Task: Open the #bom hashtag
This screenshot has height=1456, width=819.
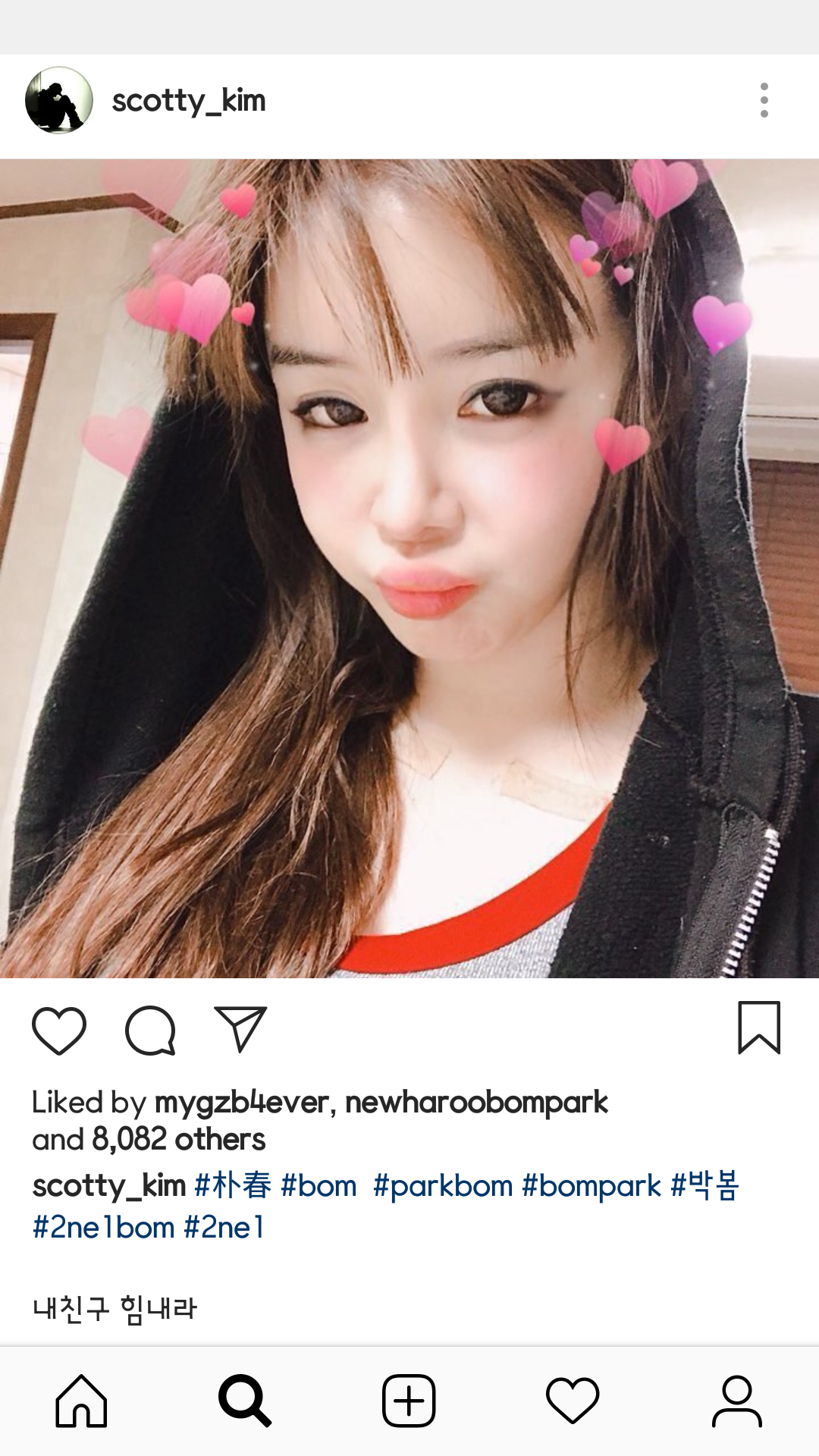Action: tap(318, 1186)
